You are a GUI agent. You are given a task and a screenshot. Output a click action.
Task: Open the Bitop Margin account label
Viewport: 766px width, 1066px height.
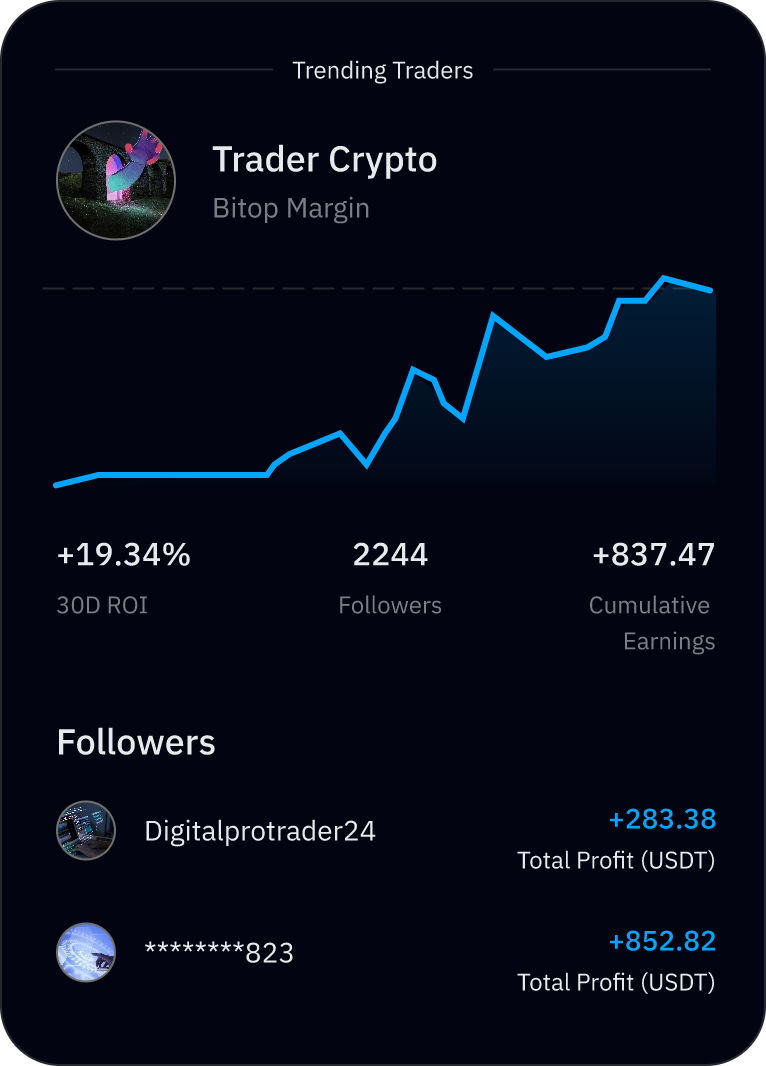290,208
